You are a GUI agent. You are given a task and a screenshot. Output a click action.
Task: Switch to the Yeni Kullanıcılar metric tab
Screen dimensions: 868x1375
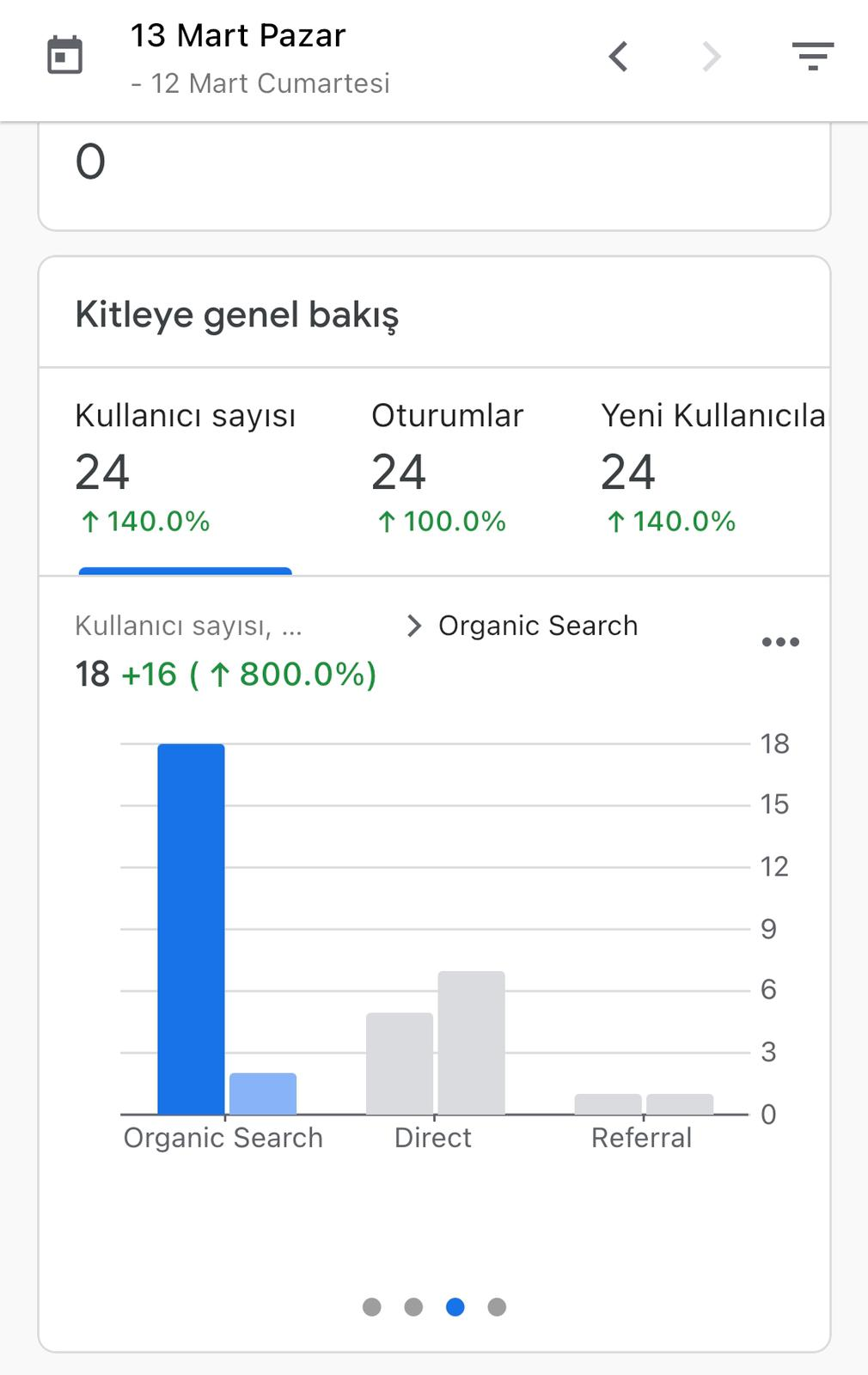coord(713,468)
